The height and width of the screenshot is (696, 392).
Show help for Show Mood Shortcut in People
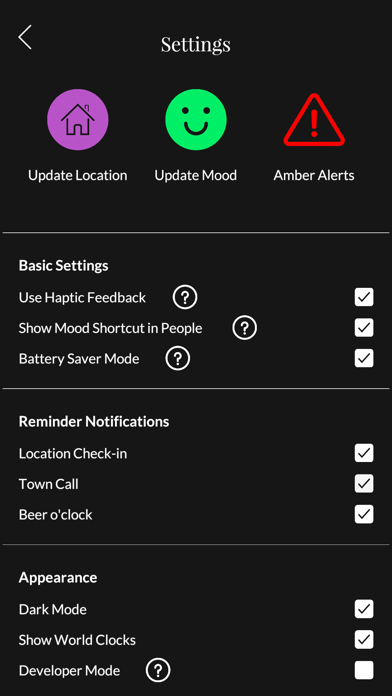coord(245,328)
